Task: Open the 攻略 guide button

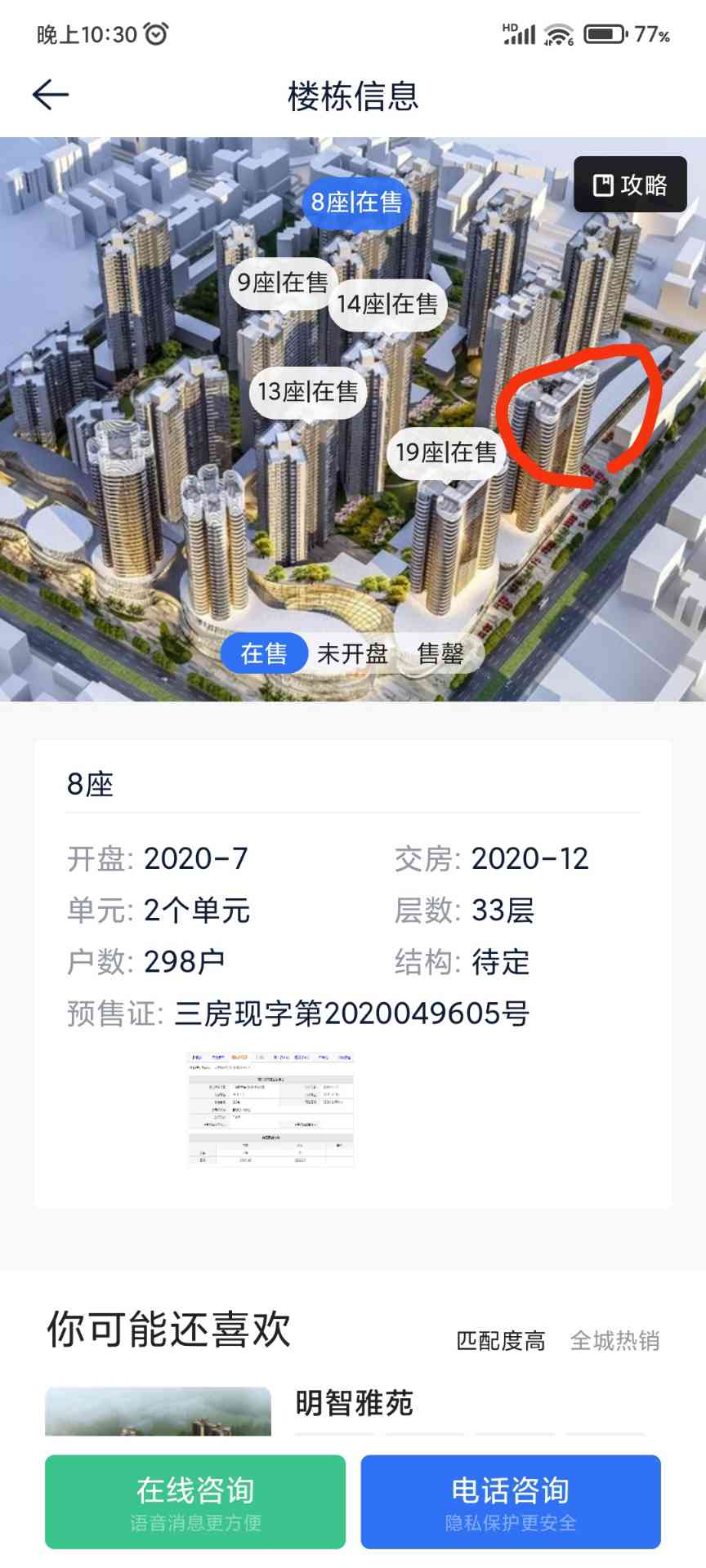Action: point(630,185)
